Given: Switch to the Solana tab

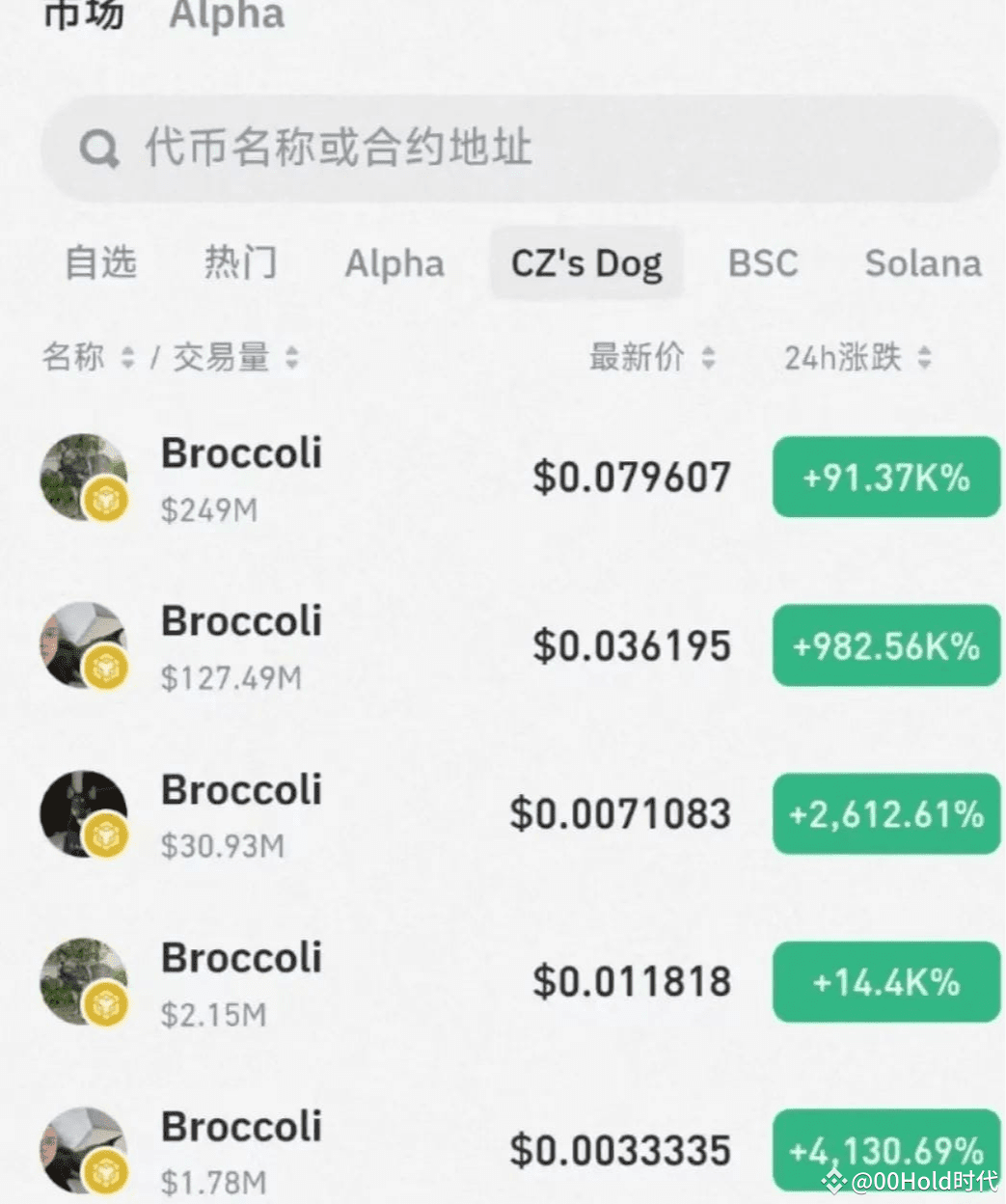Looking at the screenshot, I should [922, 263].
